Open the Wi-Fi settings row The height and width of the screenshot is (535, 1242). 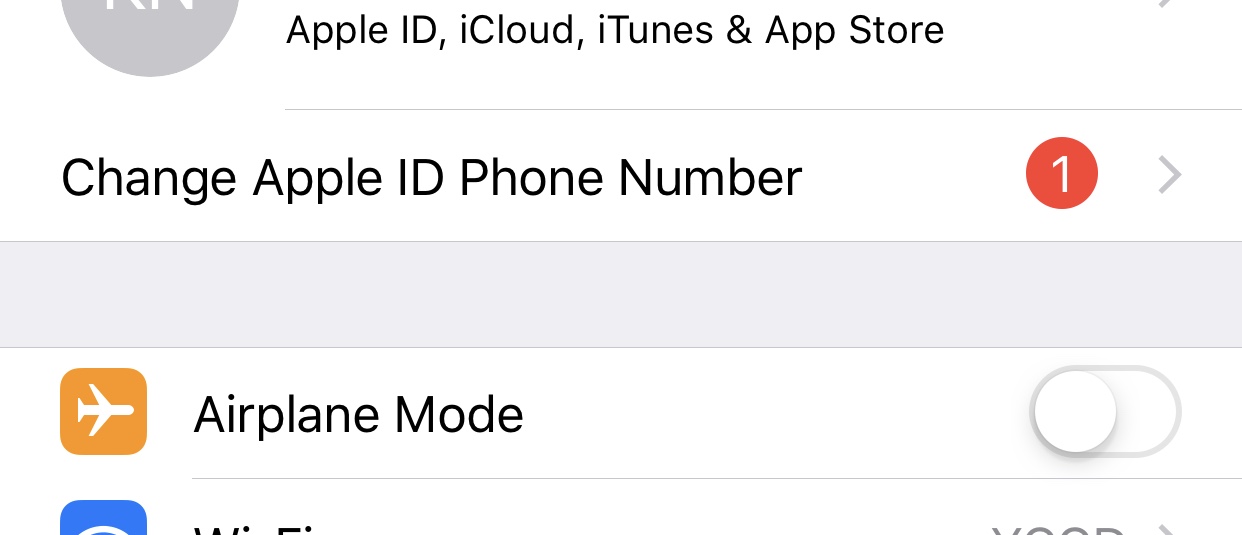(x=621, y=508)
